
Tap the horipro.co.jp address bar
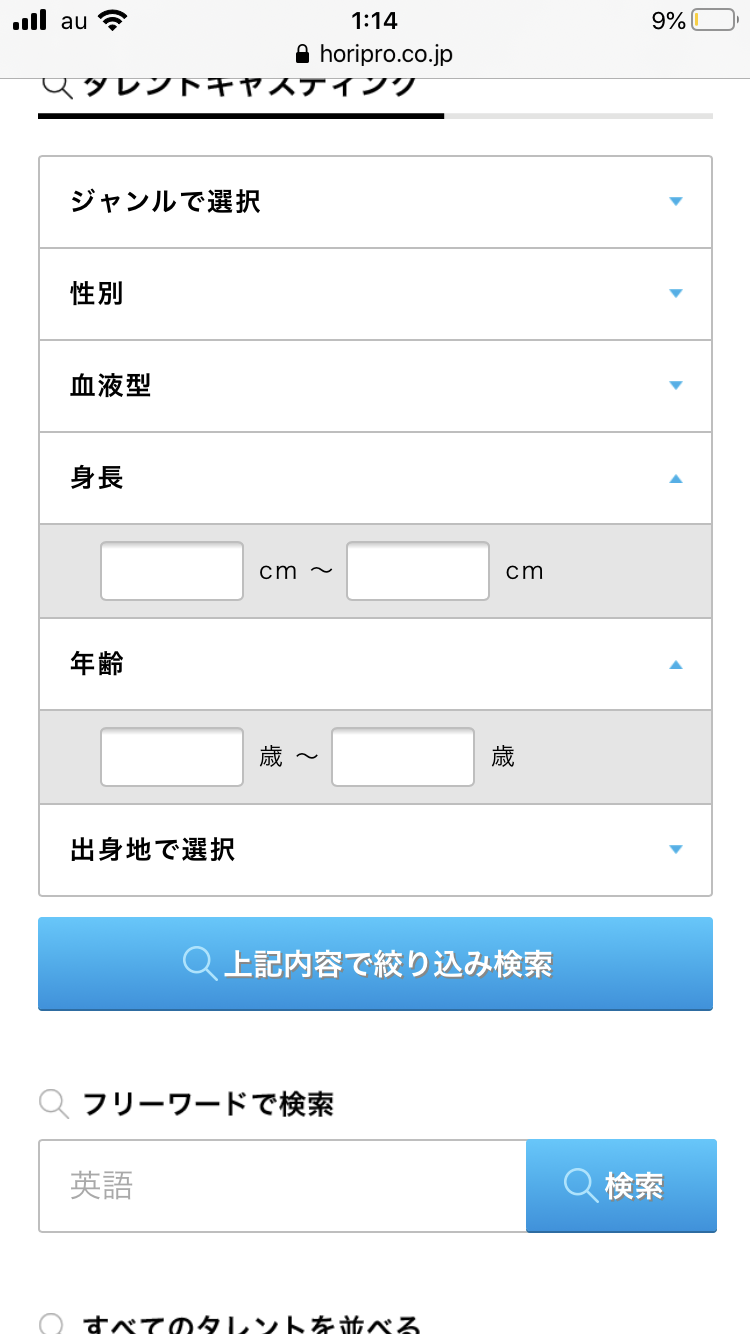(375, 54)
